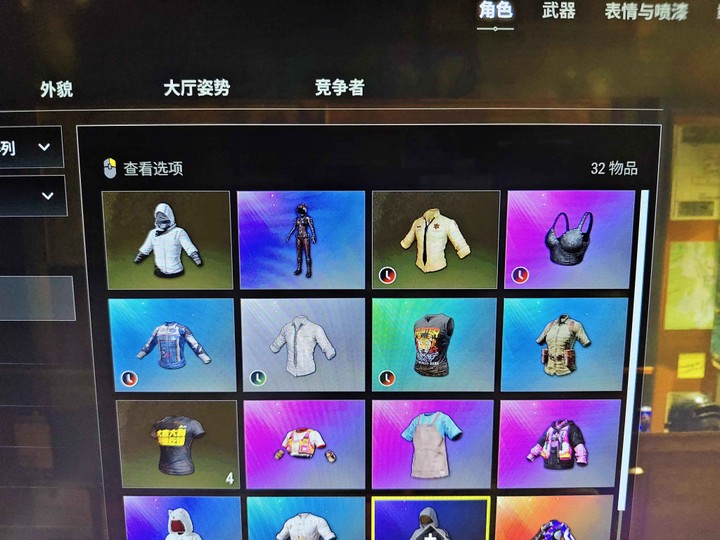The image size is (720, 540).
Task: Switch to the 角色 tab
Action: (x=495, y=11)
